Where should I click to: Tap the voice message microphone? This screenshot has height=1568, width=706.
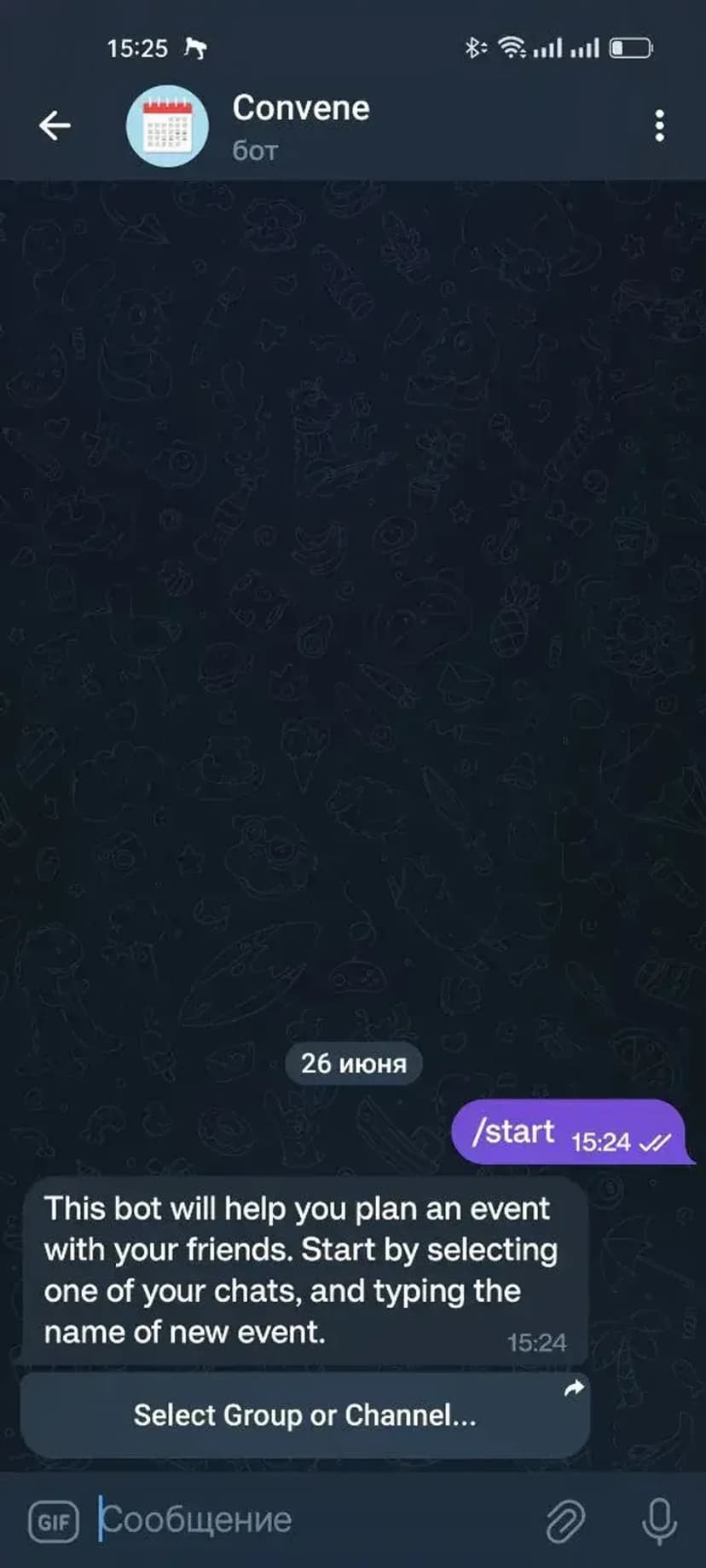(658, 1521)
